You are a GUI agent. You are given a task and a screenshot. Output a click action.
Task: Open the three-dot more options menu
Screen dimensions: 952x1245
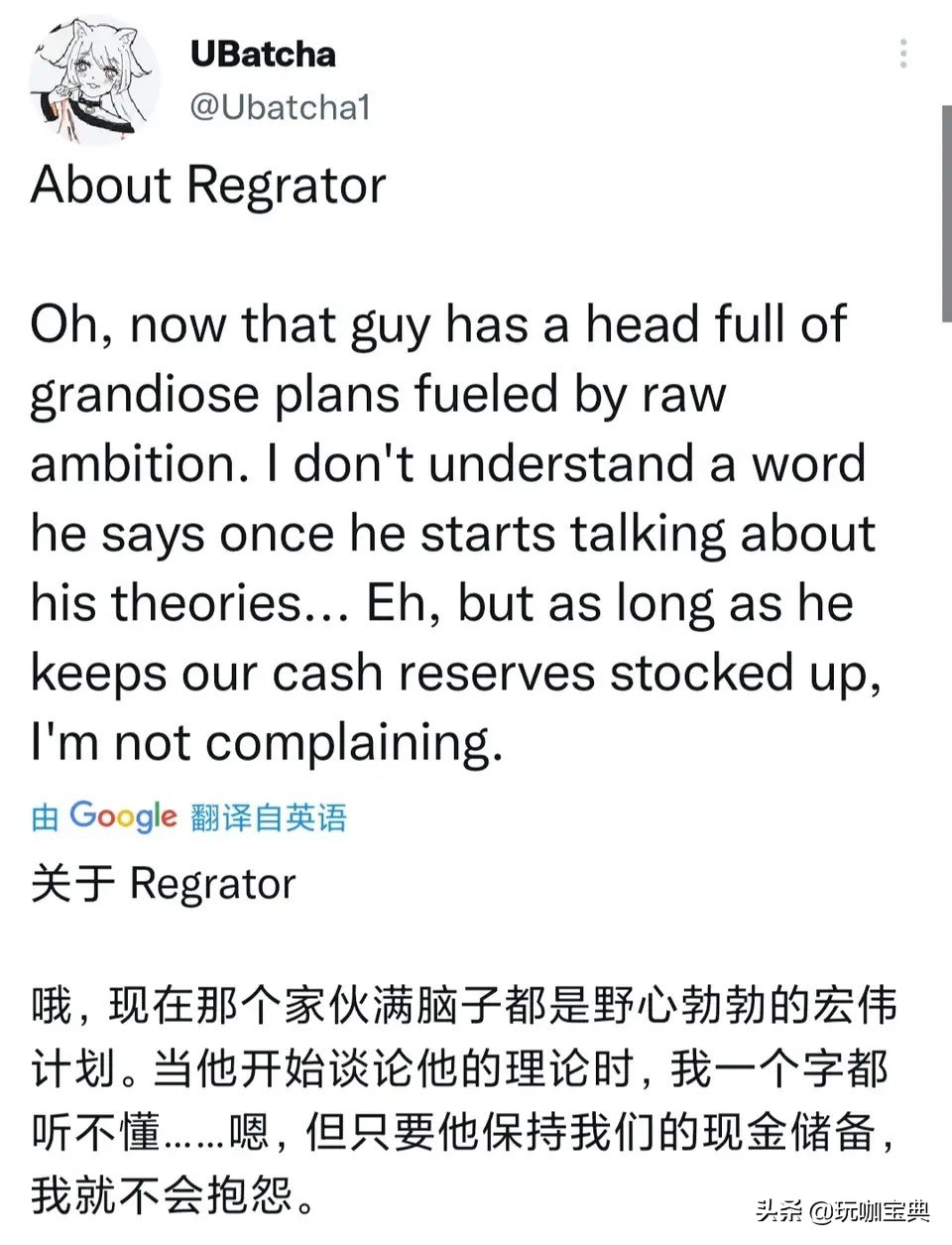tap(902, 55)
